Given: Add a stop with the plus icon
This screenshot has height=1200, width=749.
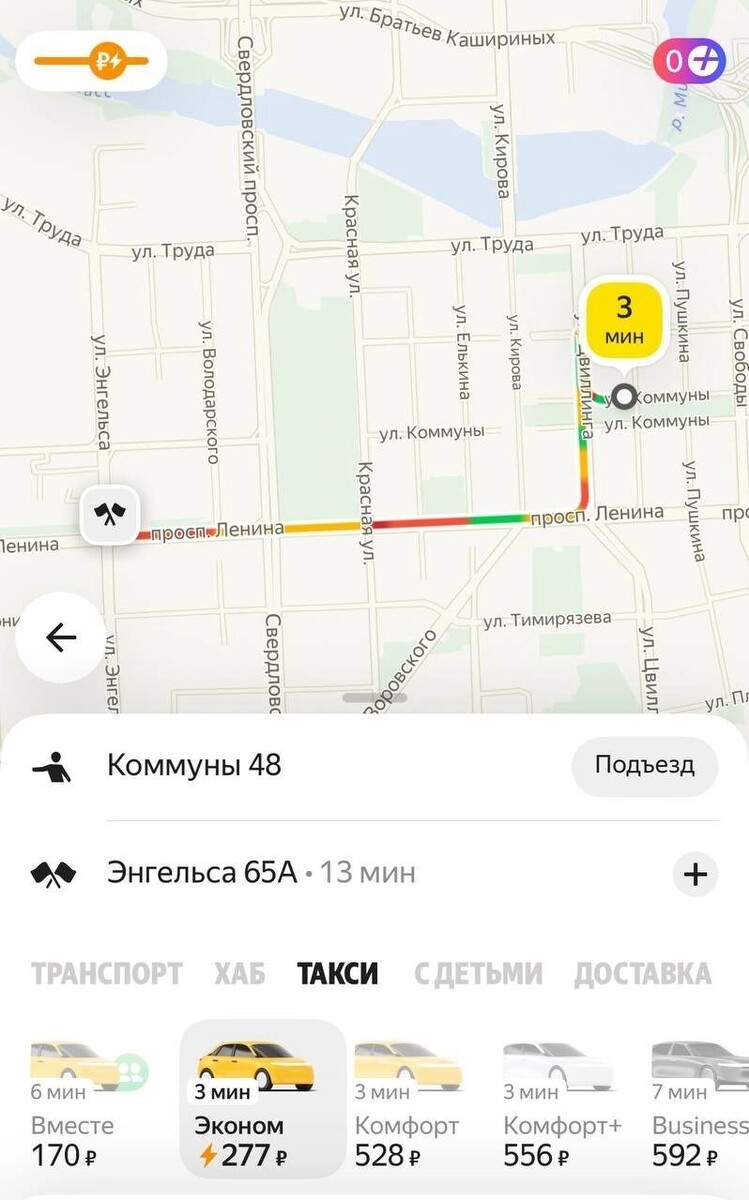Looking at the screenshot, I should point(695,875).
